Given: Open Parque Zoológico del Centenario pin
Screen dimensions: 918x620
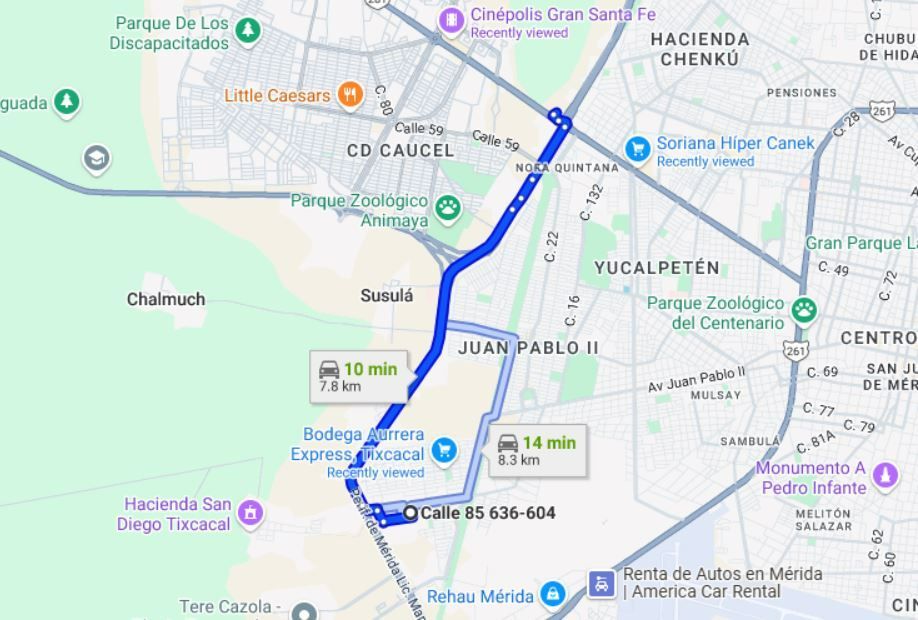Looking at the screenshot, I should pos(804,310).
